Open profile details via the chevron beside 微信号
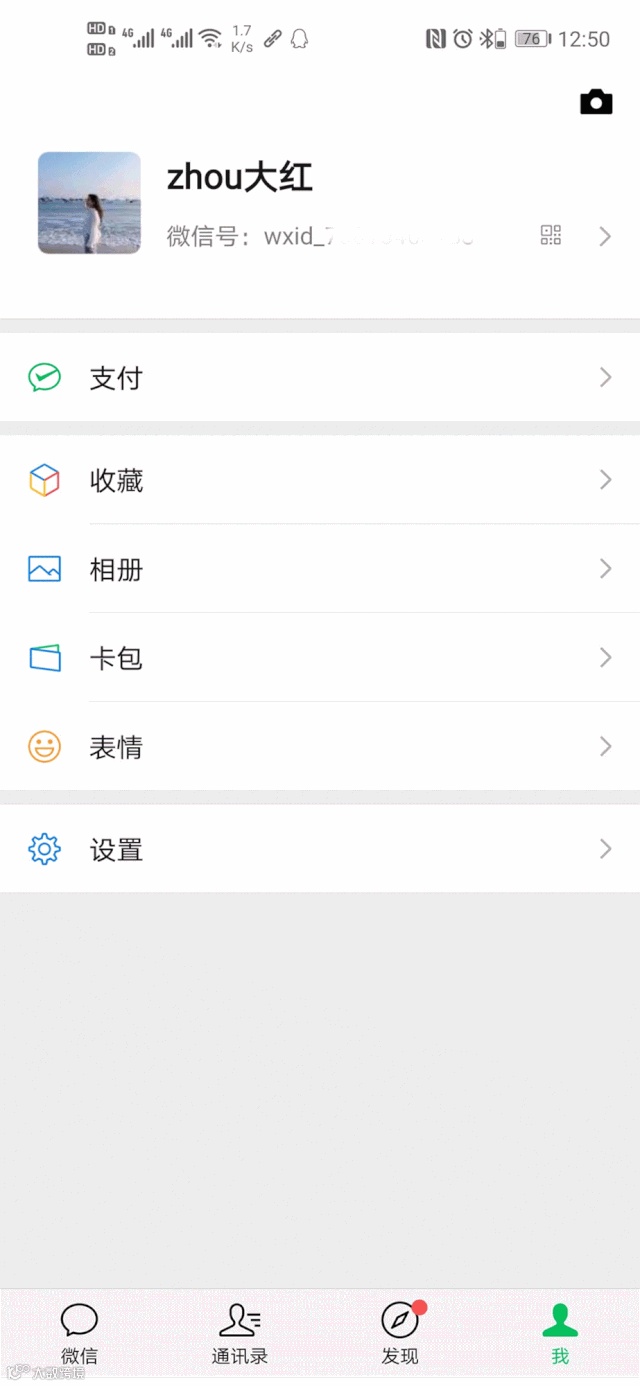 [605, 237]
